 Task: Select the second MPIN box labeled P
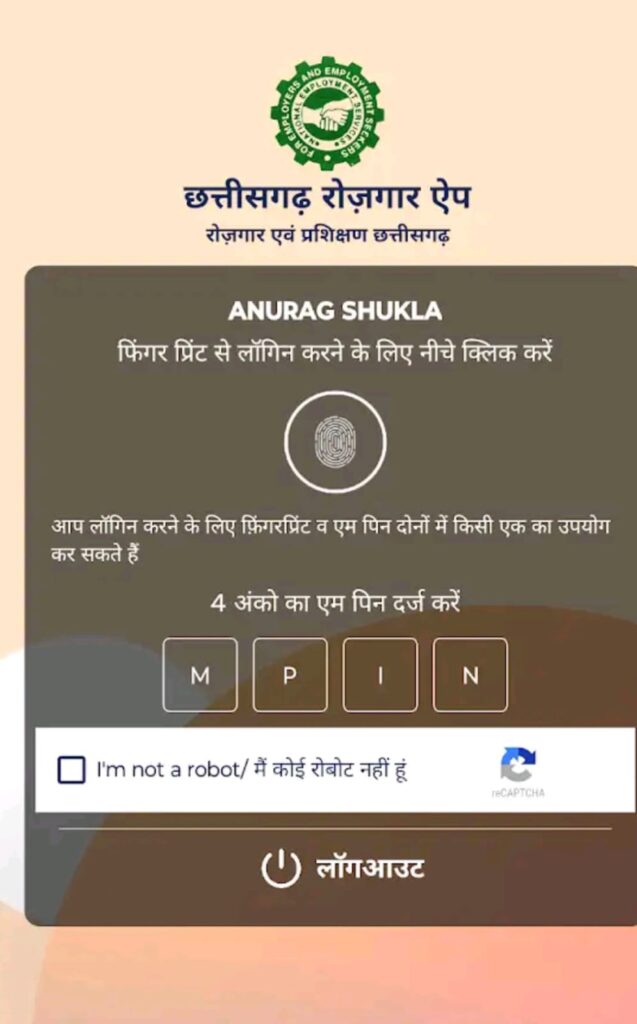[x=290, y=675]
